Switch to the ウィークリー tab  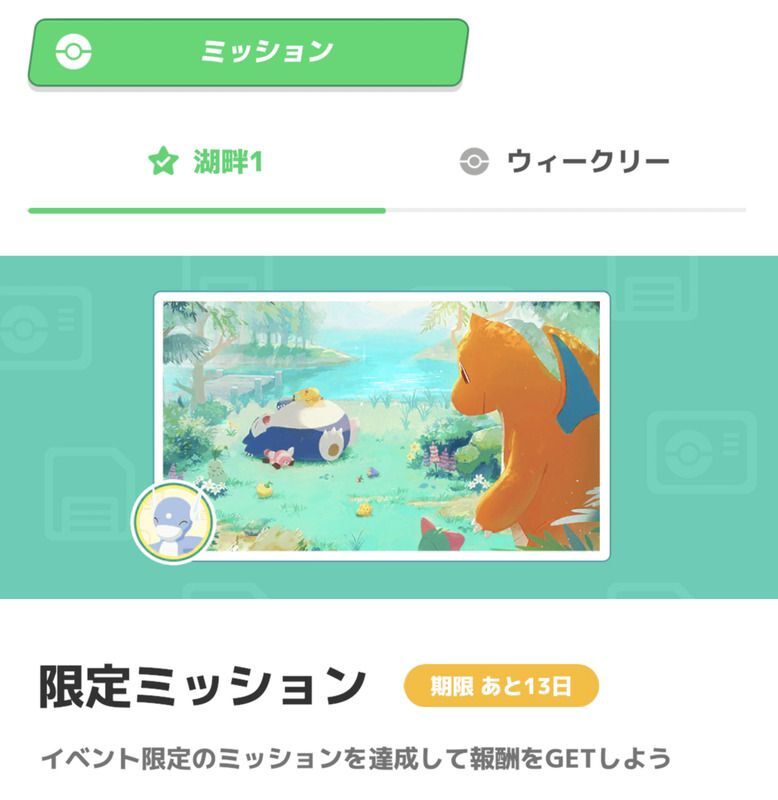(566, 162)
